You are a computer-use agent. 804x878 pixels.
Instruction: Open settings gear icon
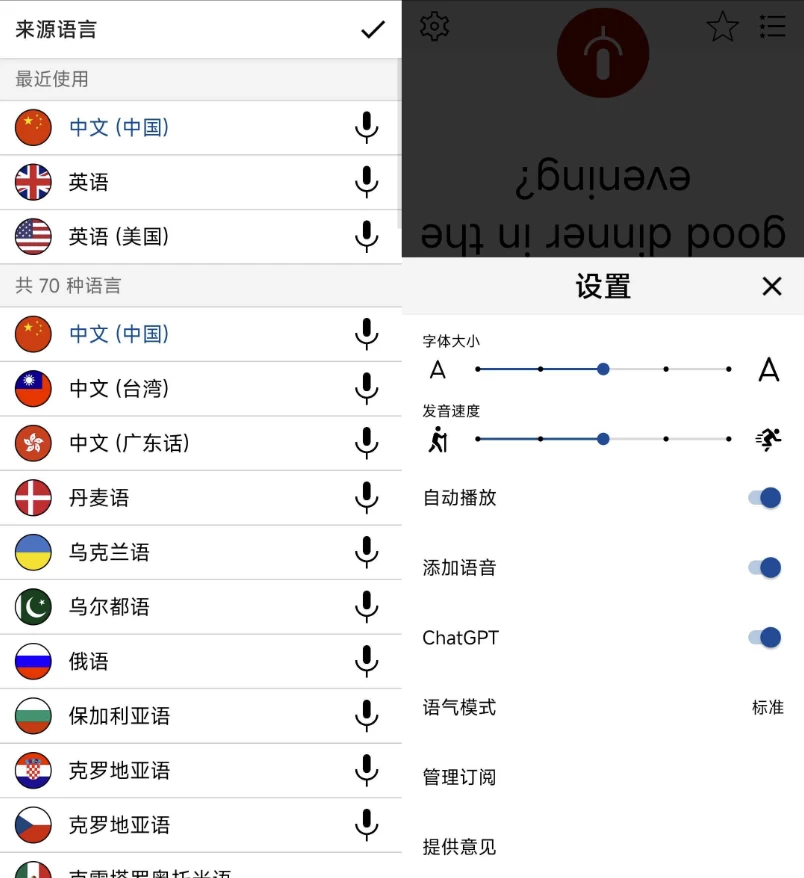[434, 26]
